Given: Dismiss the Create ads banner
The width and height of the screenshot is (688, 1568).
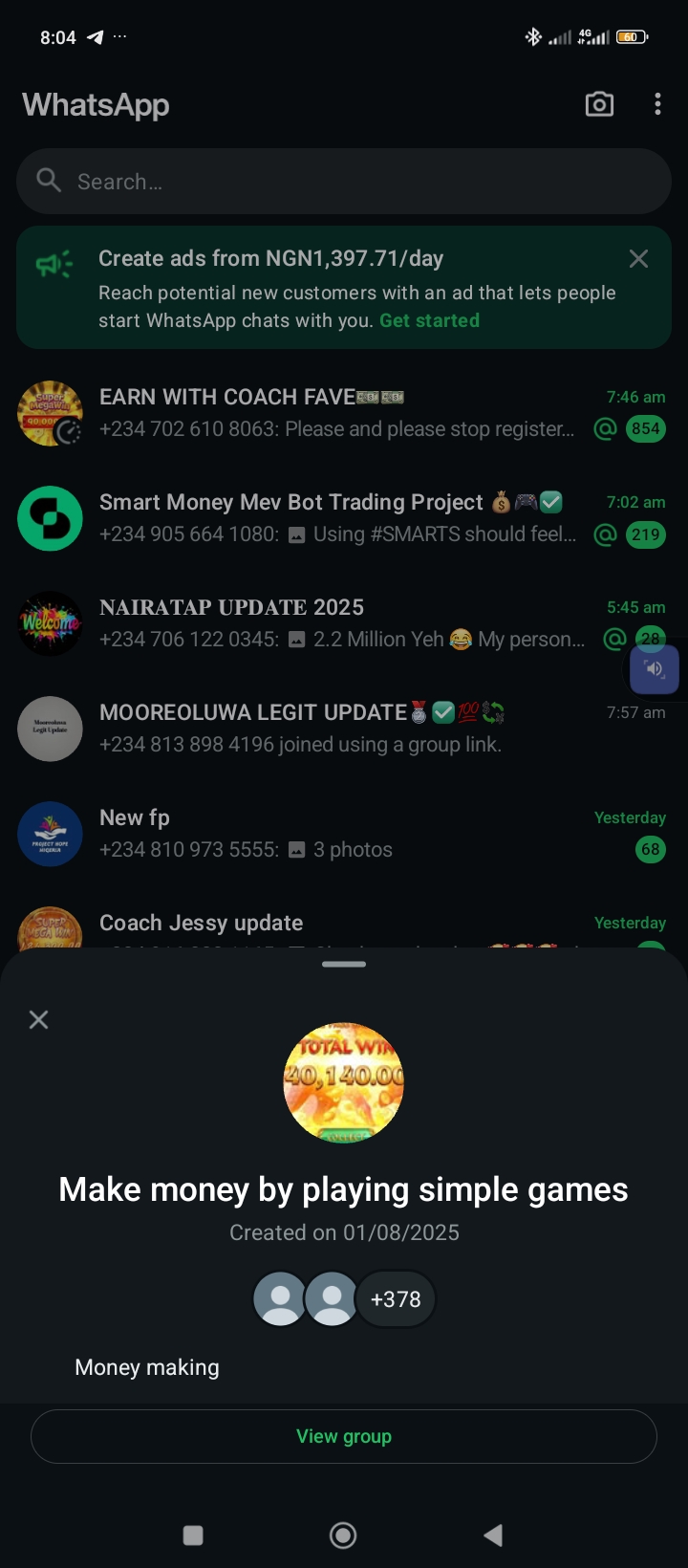Looking at the screenshot, I should 638,259.
